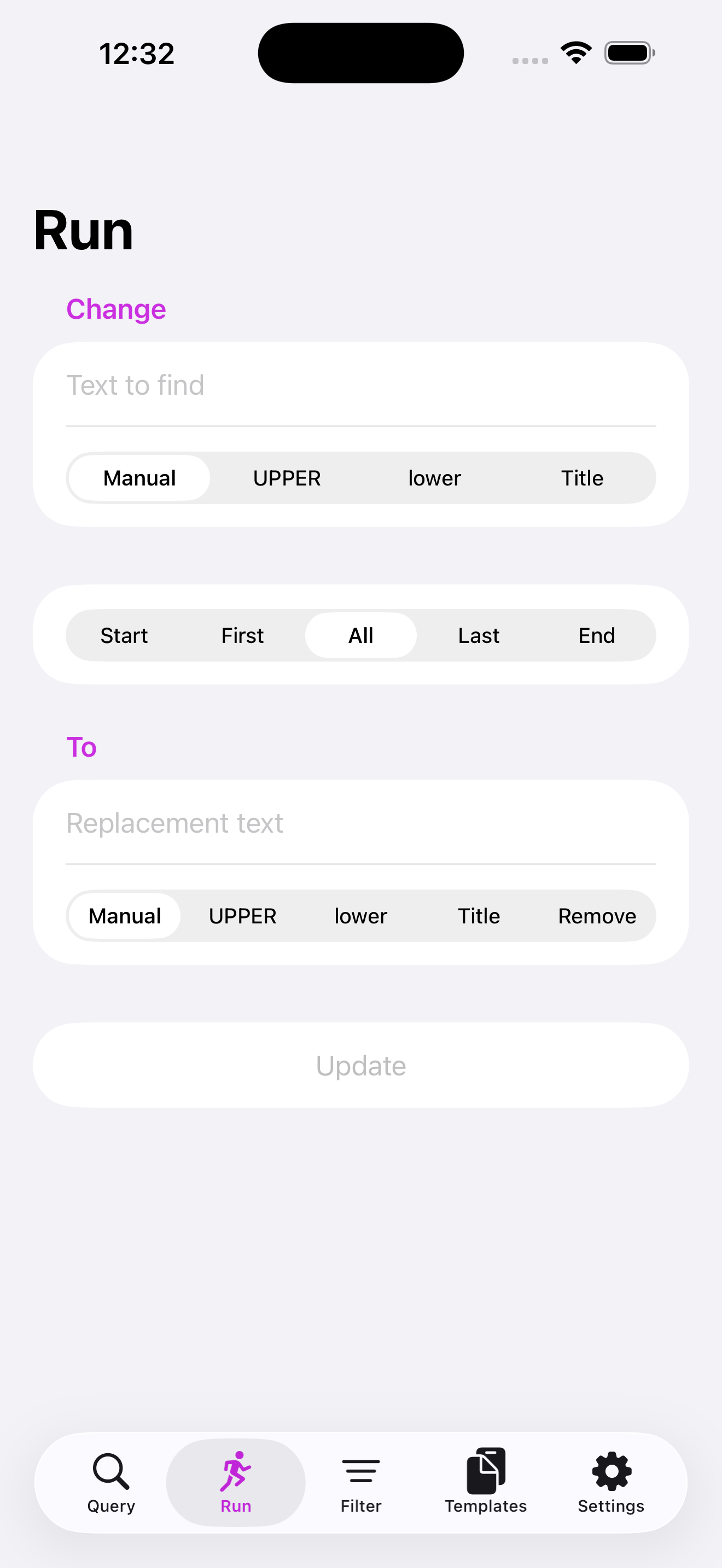Viewport: 722px width, 1568px height.
Task: Select the Remove option
Action: tap(597, 916)
